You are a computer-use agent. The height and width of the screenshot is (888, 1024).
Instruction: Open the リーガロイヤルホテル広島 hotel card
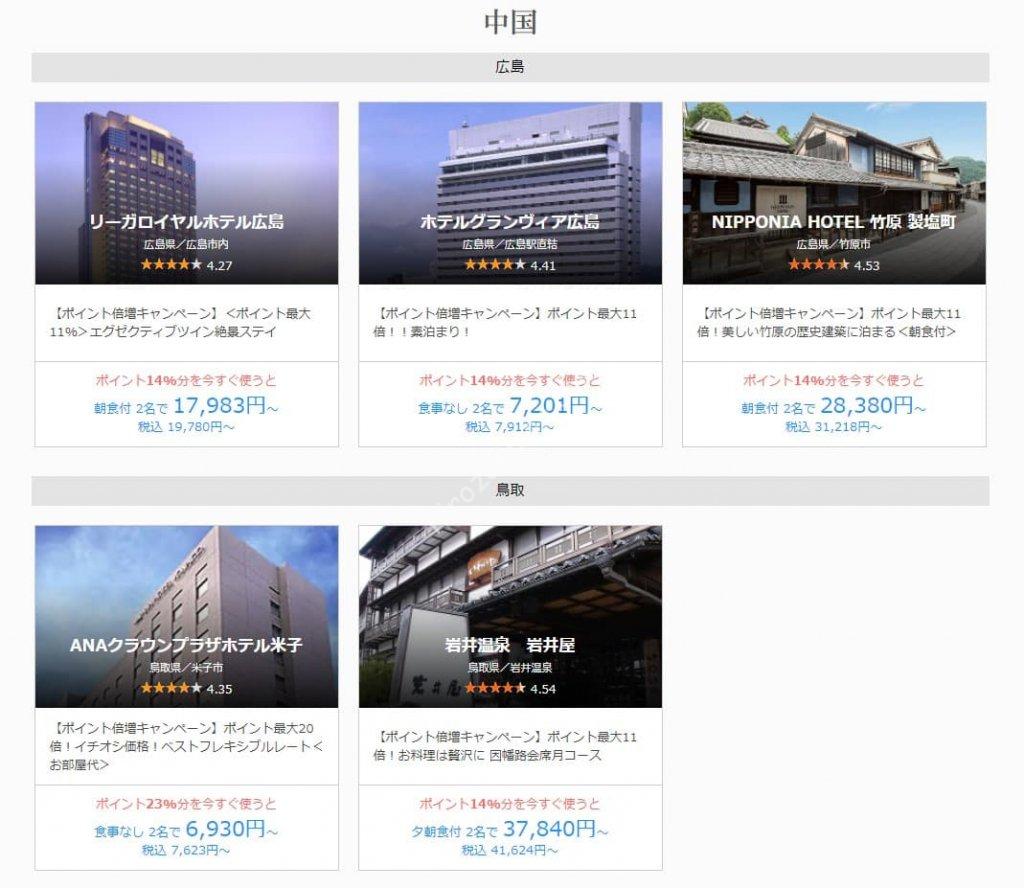pos(186,222)
